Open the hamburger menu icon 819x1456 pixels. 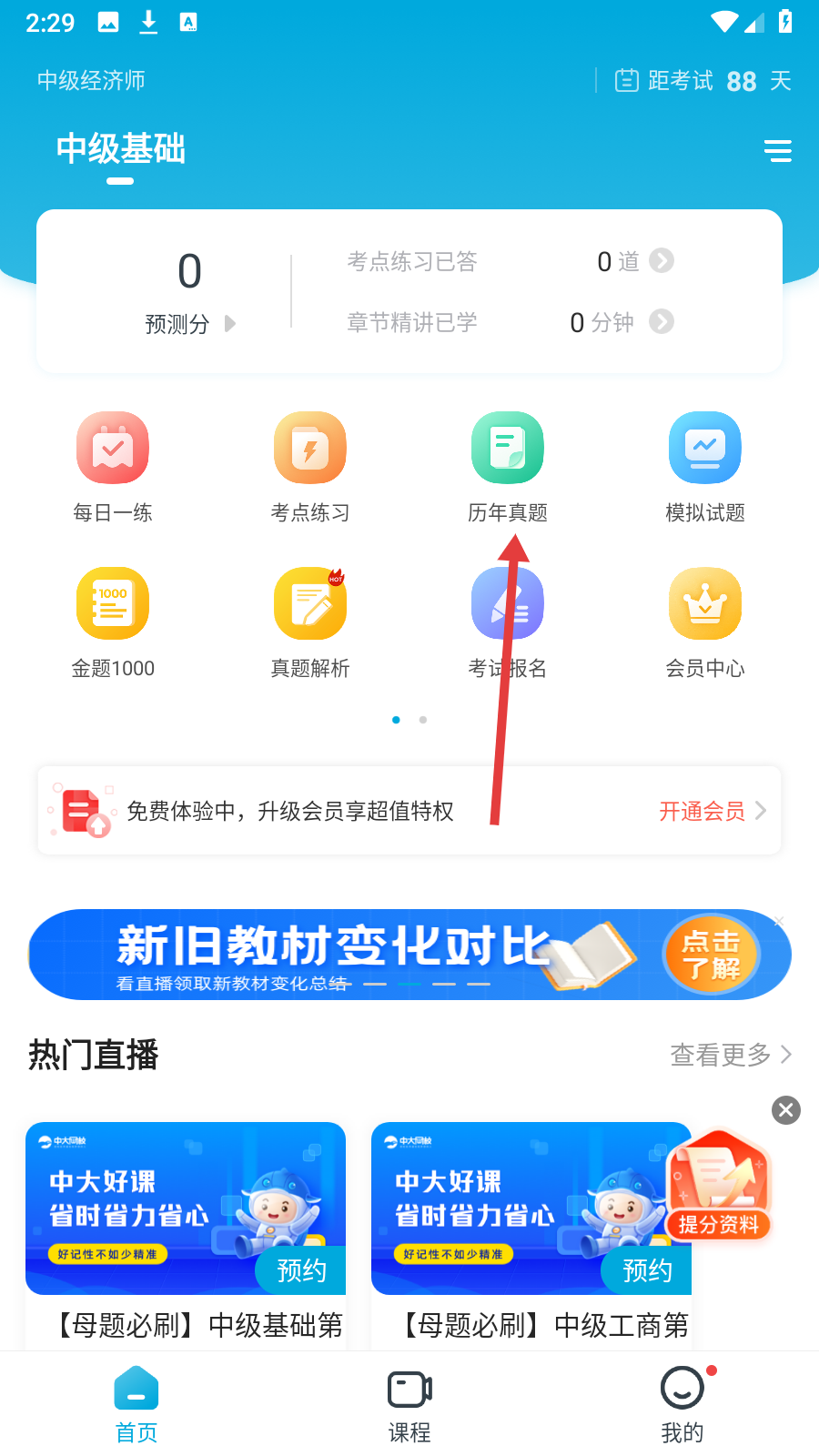pos(777,151)
